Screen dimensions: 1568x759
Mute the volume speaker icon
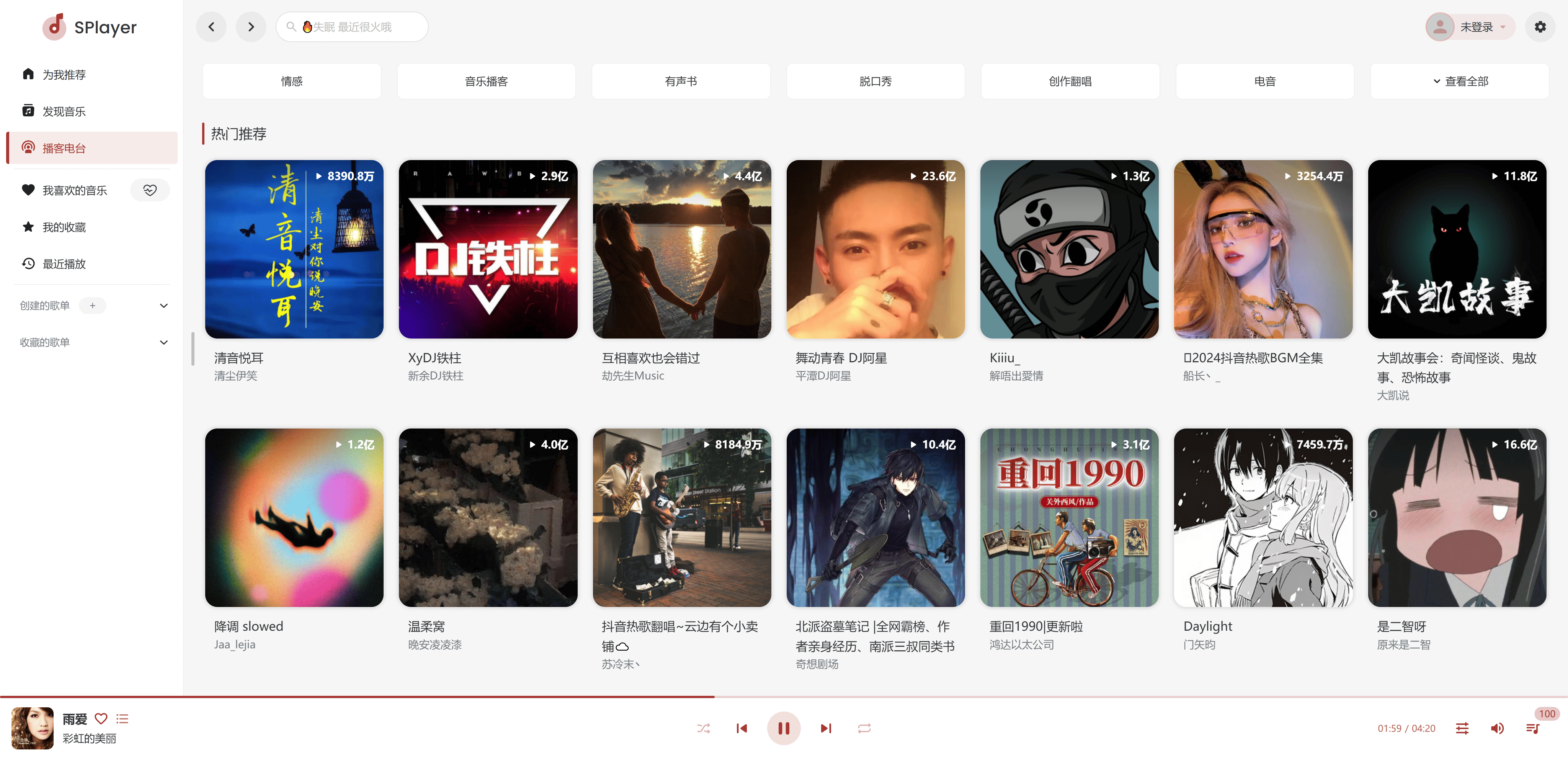(1497, 728)
